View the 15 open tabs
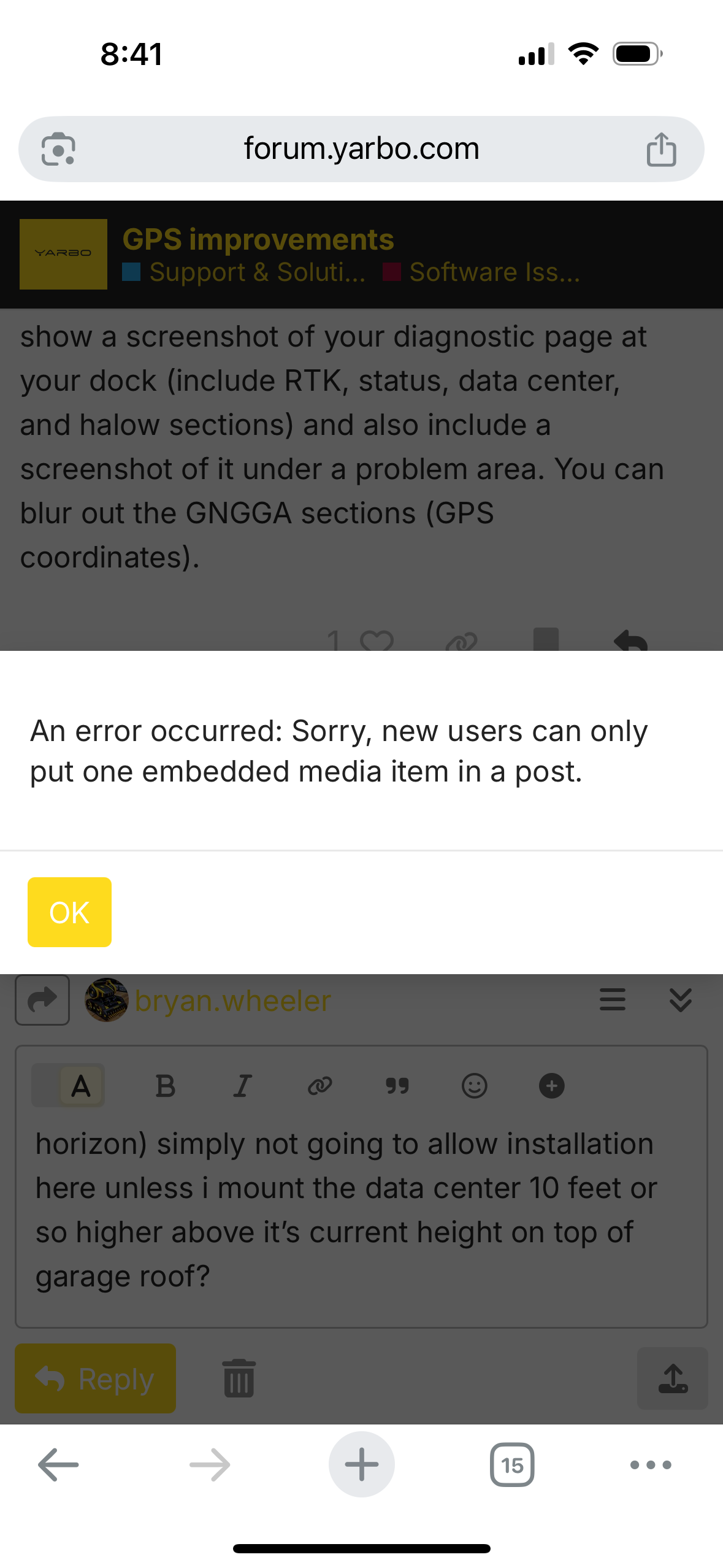 [x=512, y=1465]
